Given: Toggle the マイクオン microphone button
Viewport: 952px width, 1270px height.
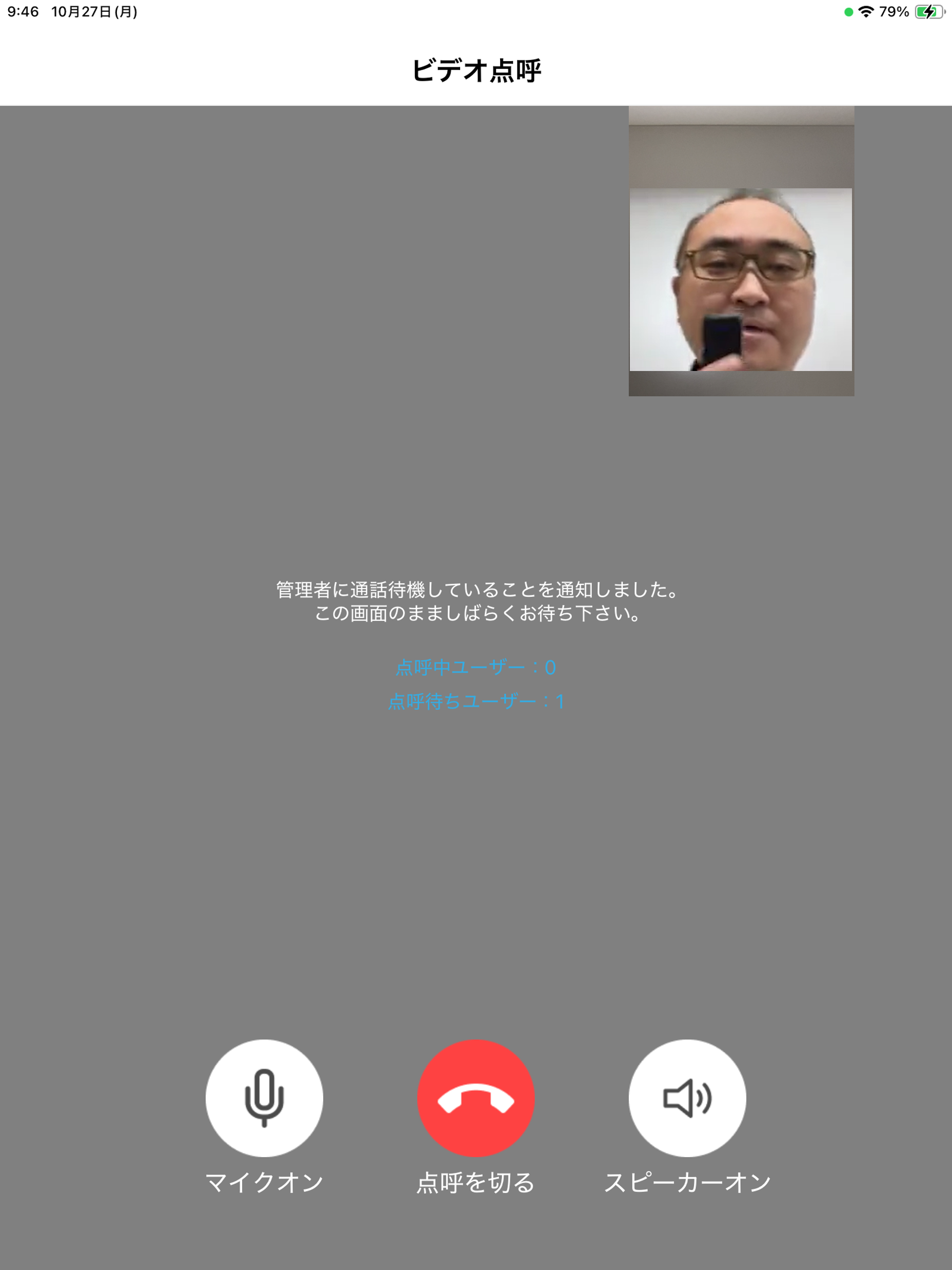Looking at the screenshot, I should [264, 1097].
